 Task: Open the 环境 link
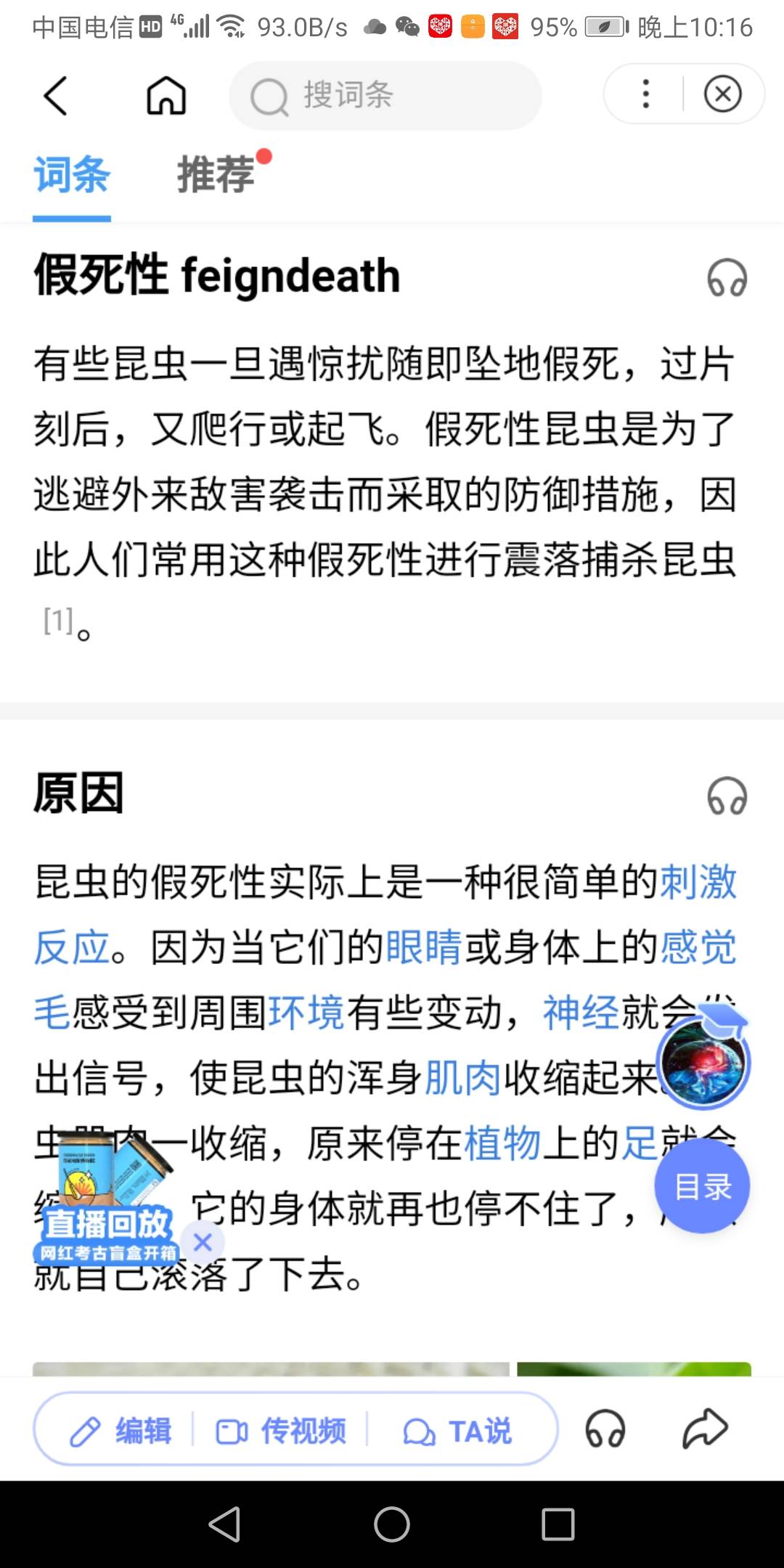(307, 1013)
